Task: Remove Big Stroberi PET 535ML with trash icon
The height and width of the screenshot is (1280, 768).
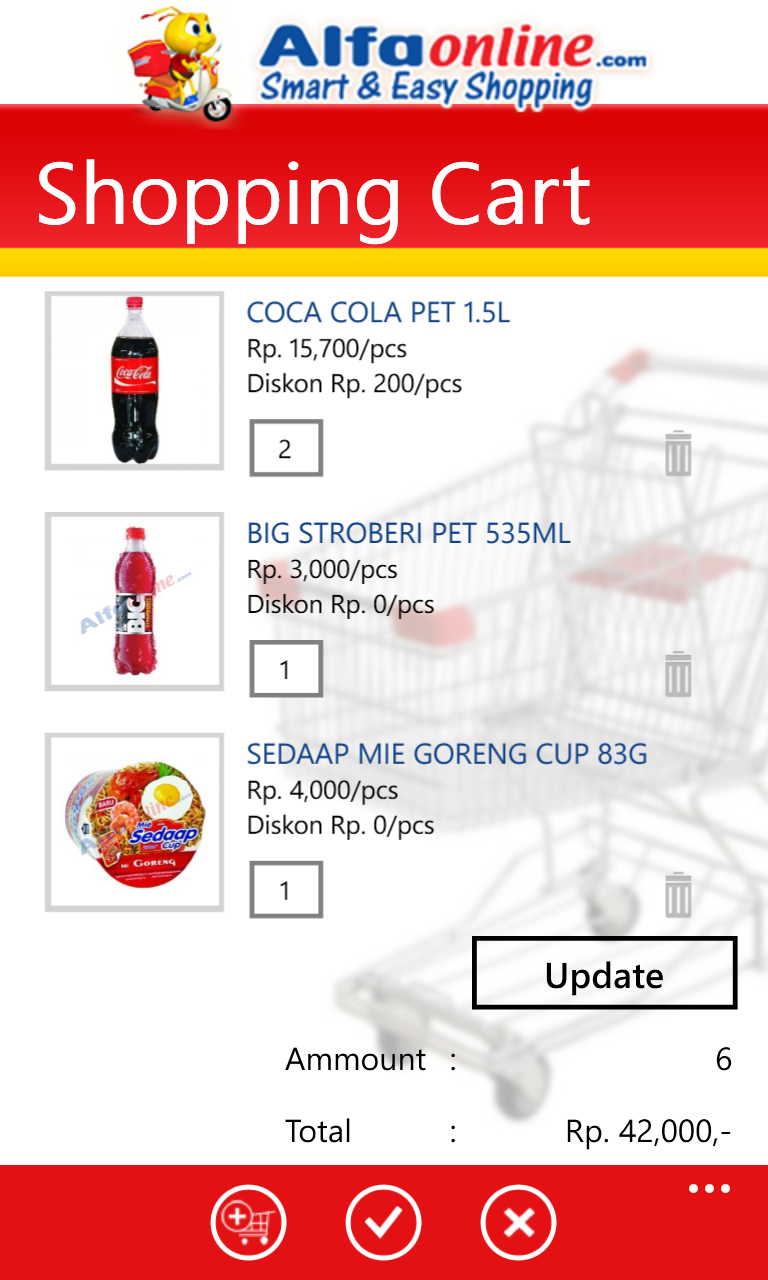Action: click(678, 674)
